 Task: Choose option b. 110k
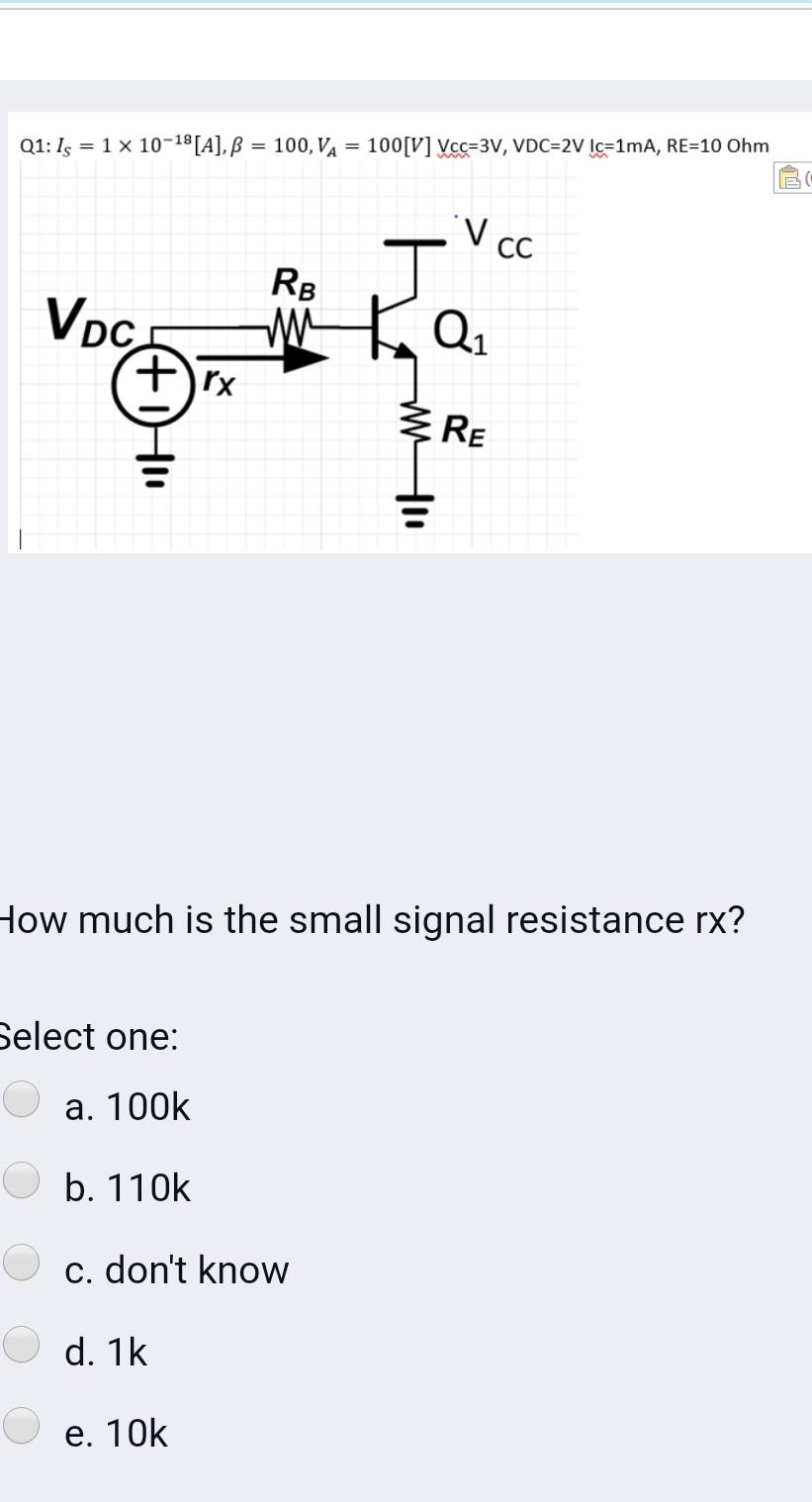[21, 1178]
